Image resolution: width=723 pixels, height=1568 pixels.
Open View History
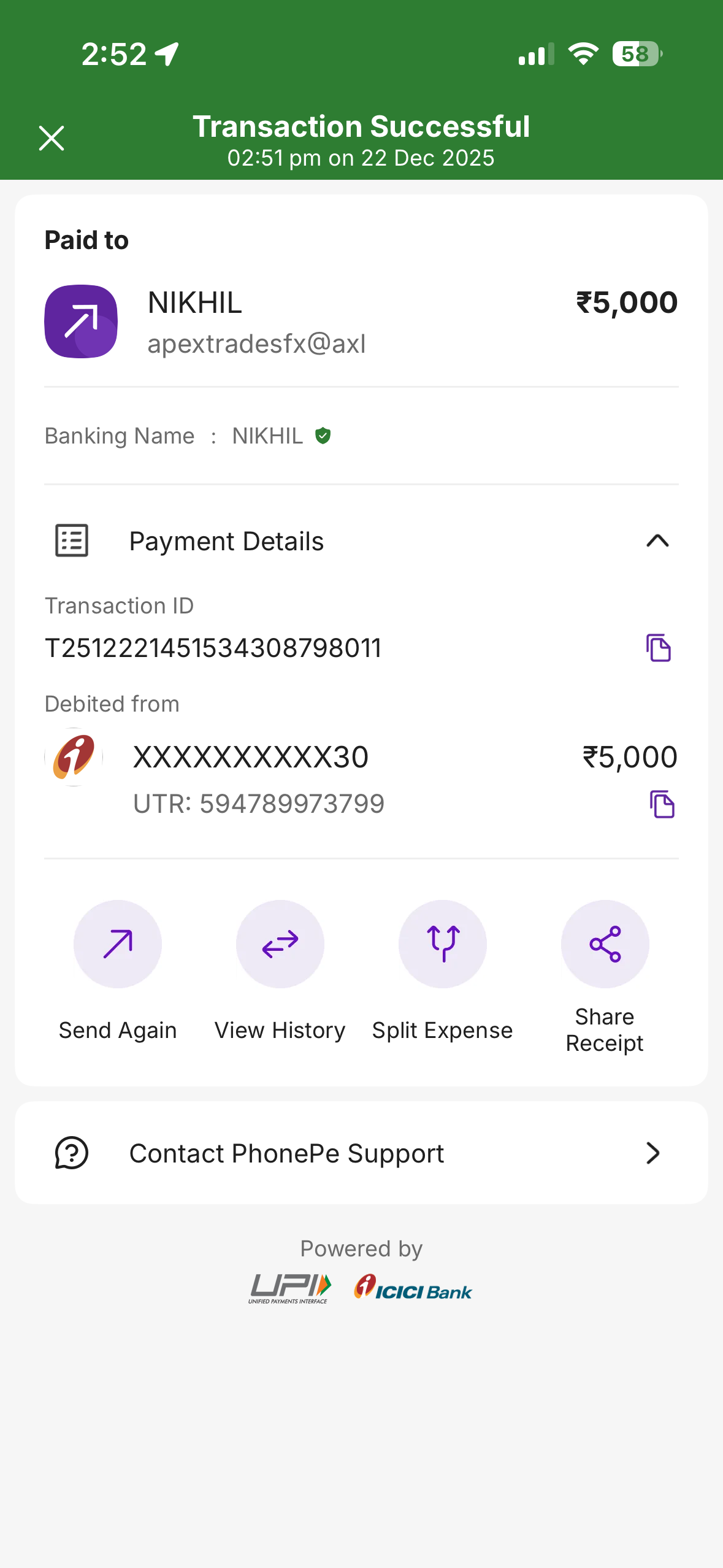point(280,944)
